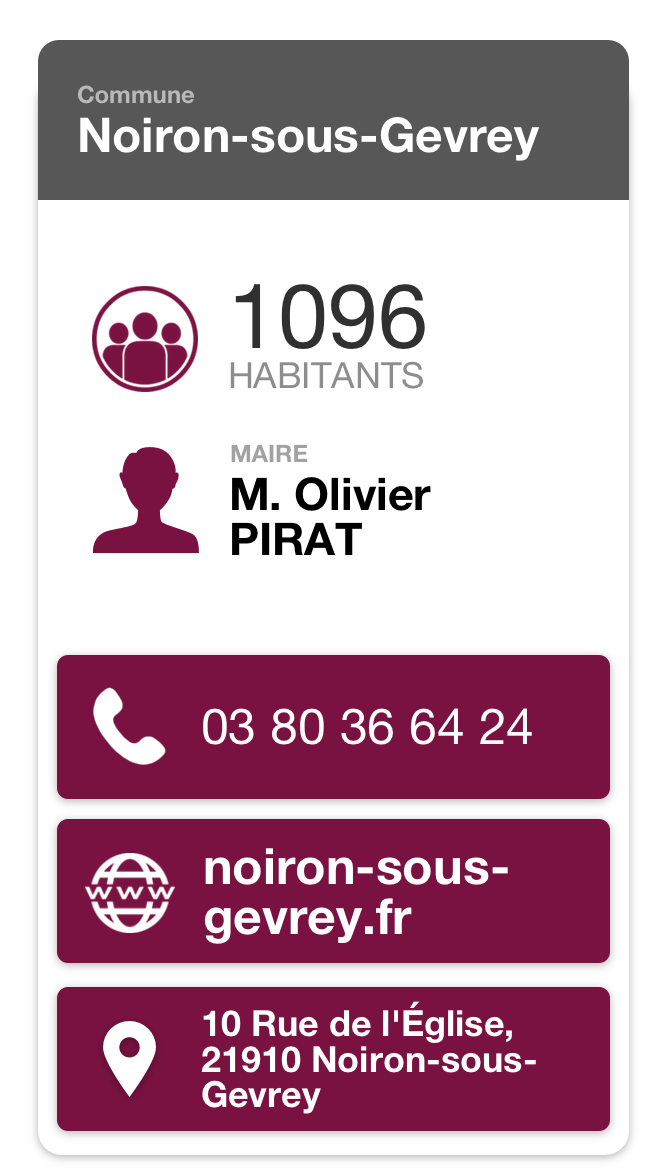This screenshot has width=665, height=1170.
Task: Open the address 10 Rue de l'Église
Action: point(333,1059)
